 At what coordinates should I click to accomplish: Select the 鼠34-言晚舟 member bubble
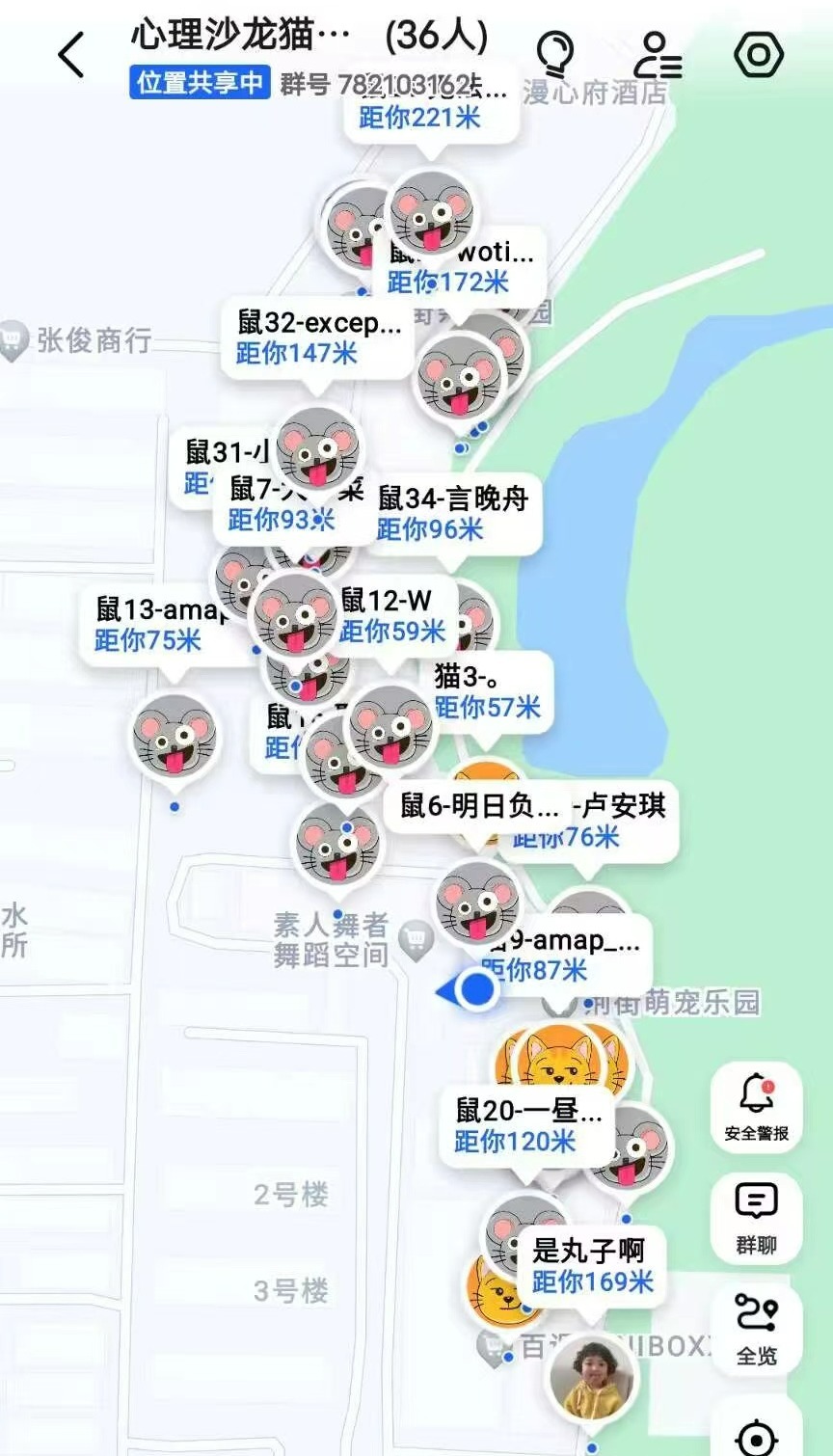(453, 513)
